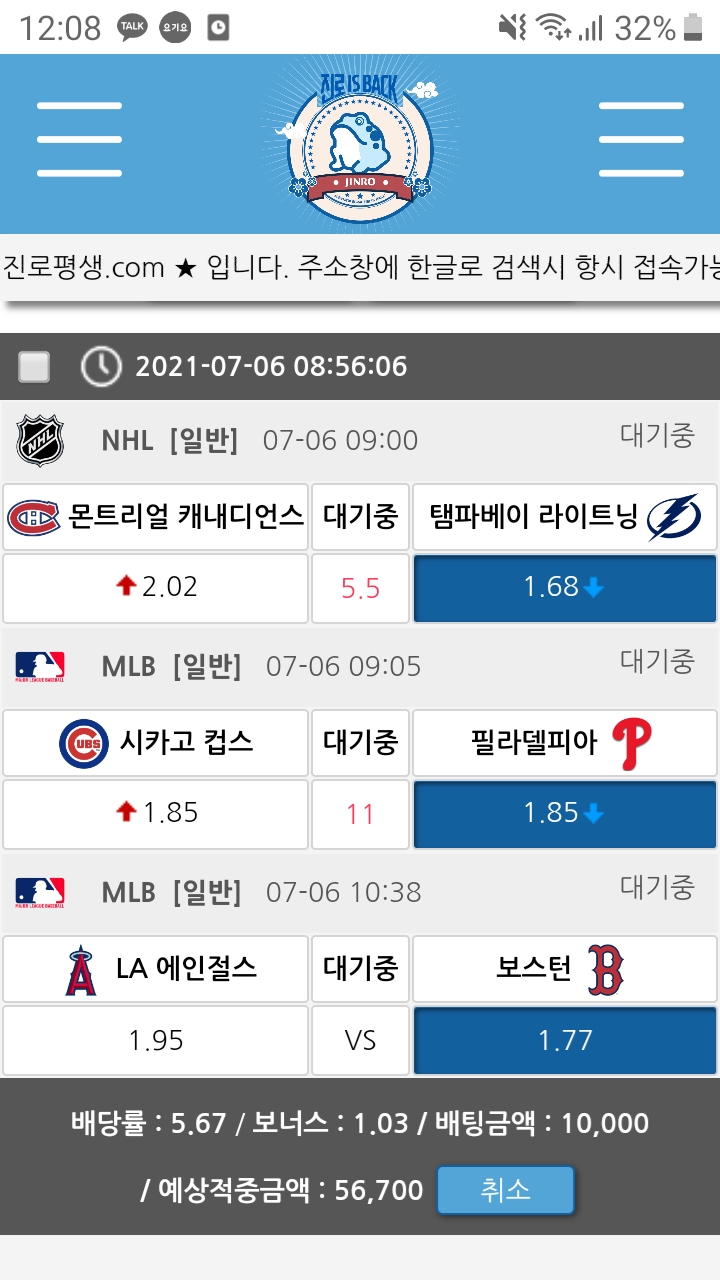Select 몬트리얼 캐내디언스 odds 2.02
This screenshot has width=720, height=1280.
[156, 588]
